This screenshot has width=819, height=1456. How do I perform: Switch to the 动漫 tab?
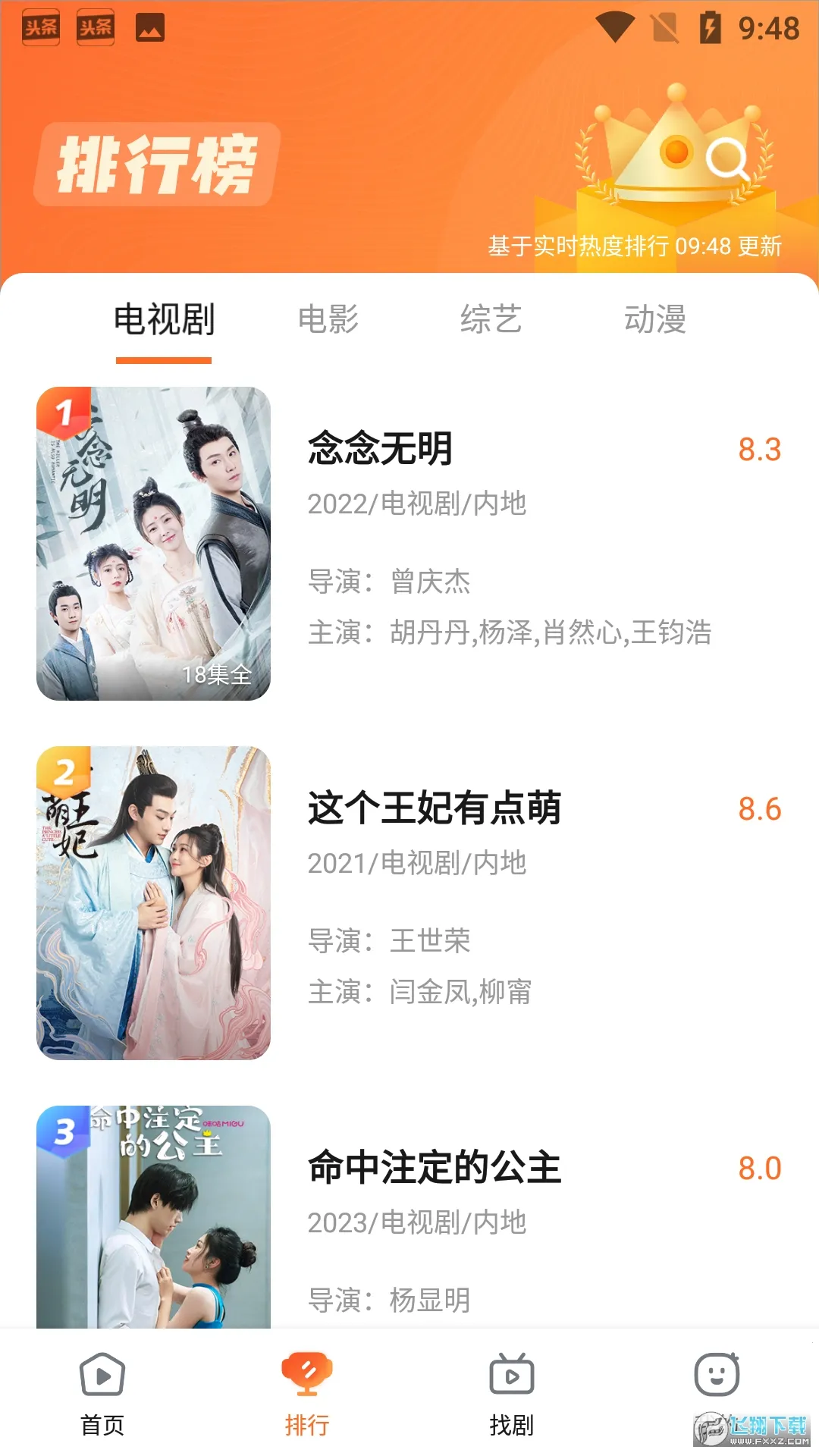pos(654,319)
